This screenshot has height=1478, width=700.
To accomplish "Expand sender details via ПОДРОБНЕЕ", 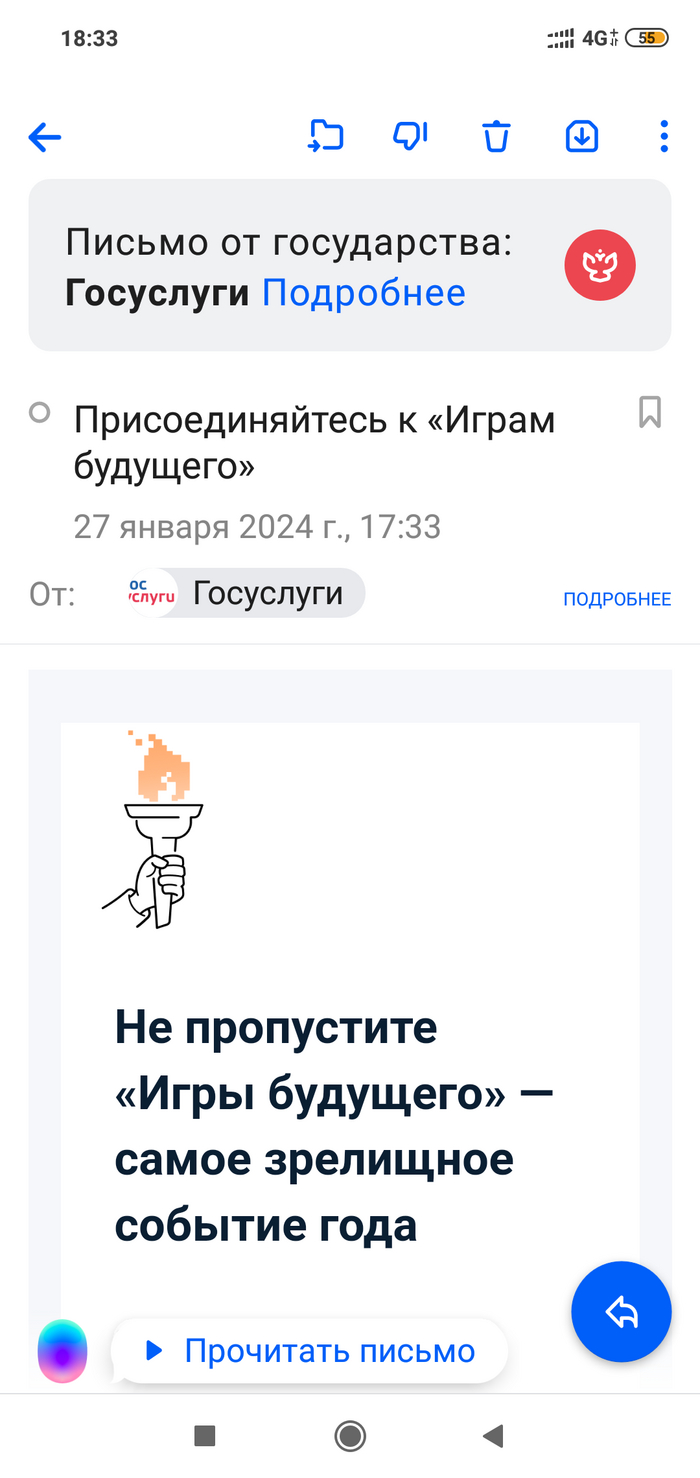I will (616, 599).
